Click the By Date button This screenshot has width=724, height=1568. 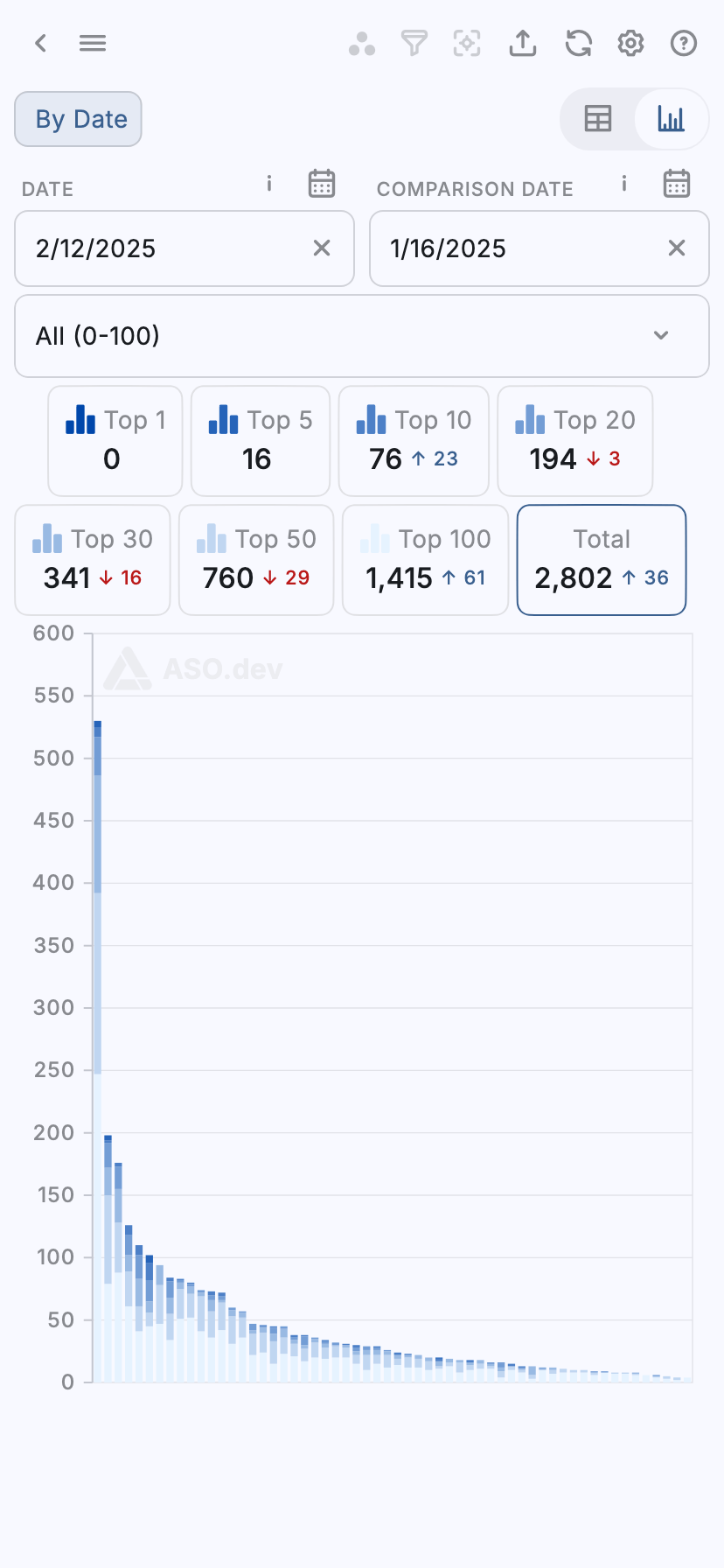pos(78,119)
